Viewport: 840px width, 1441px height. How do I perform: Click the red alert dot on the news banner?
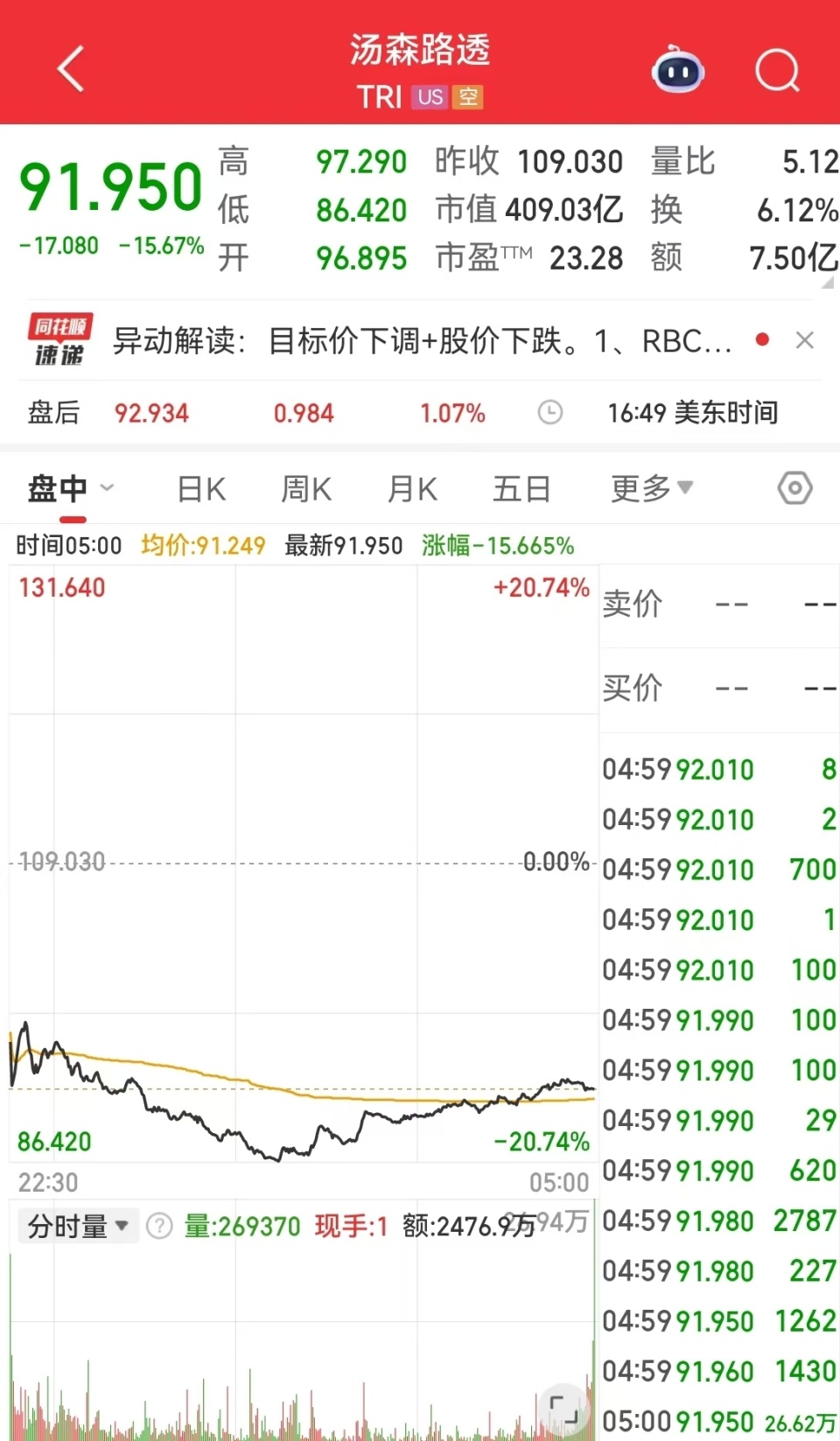point(762,339)
